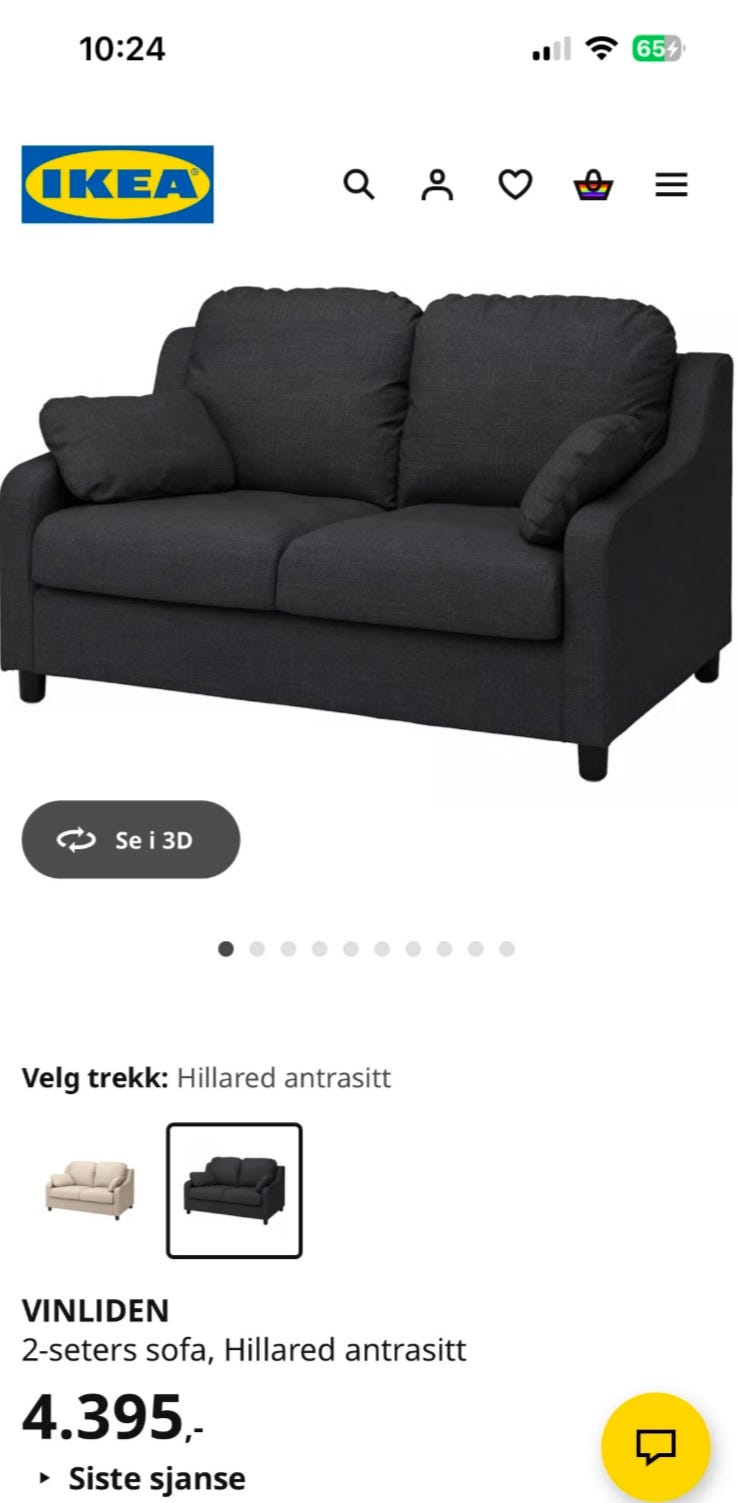Open the hamburger menu
The height and width of the screenshot is (1503, 738).
[671, 185]
